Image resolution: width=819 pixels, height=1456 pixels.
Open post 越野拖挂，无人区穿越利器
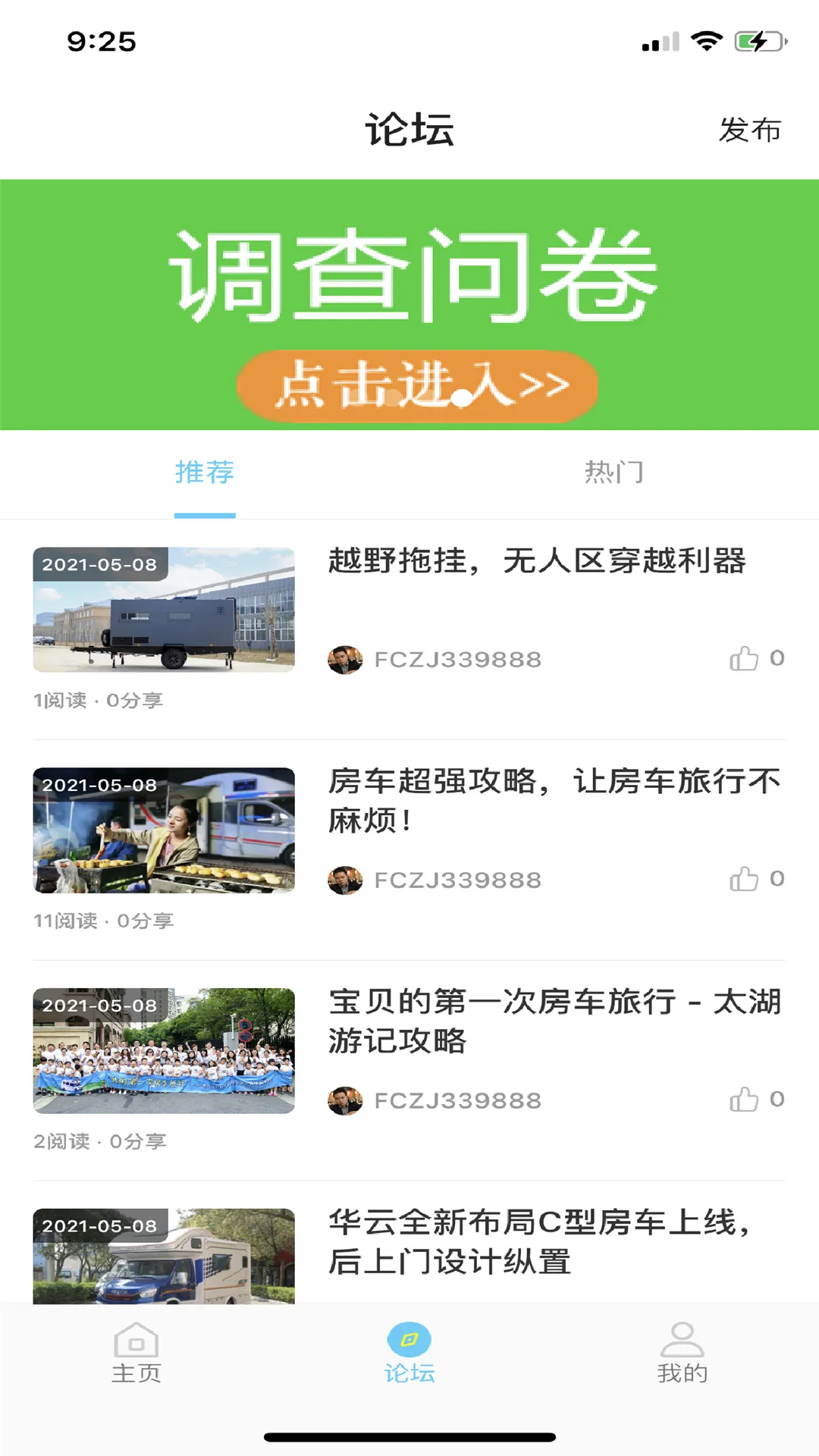(537, 562)
